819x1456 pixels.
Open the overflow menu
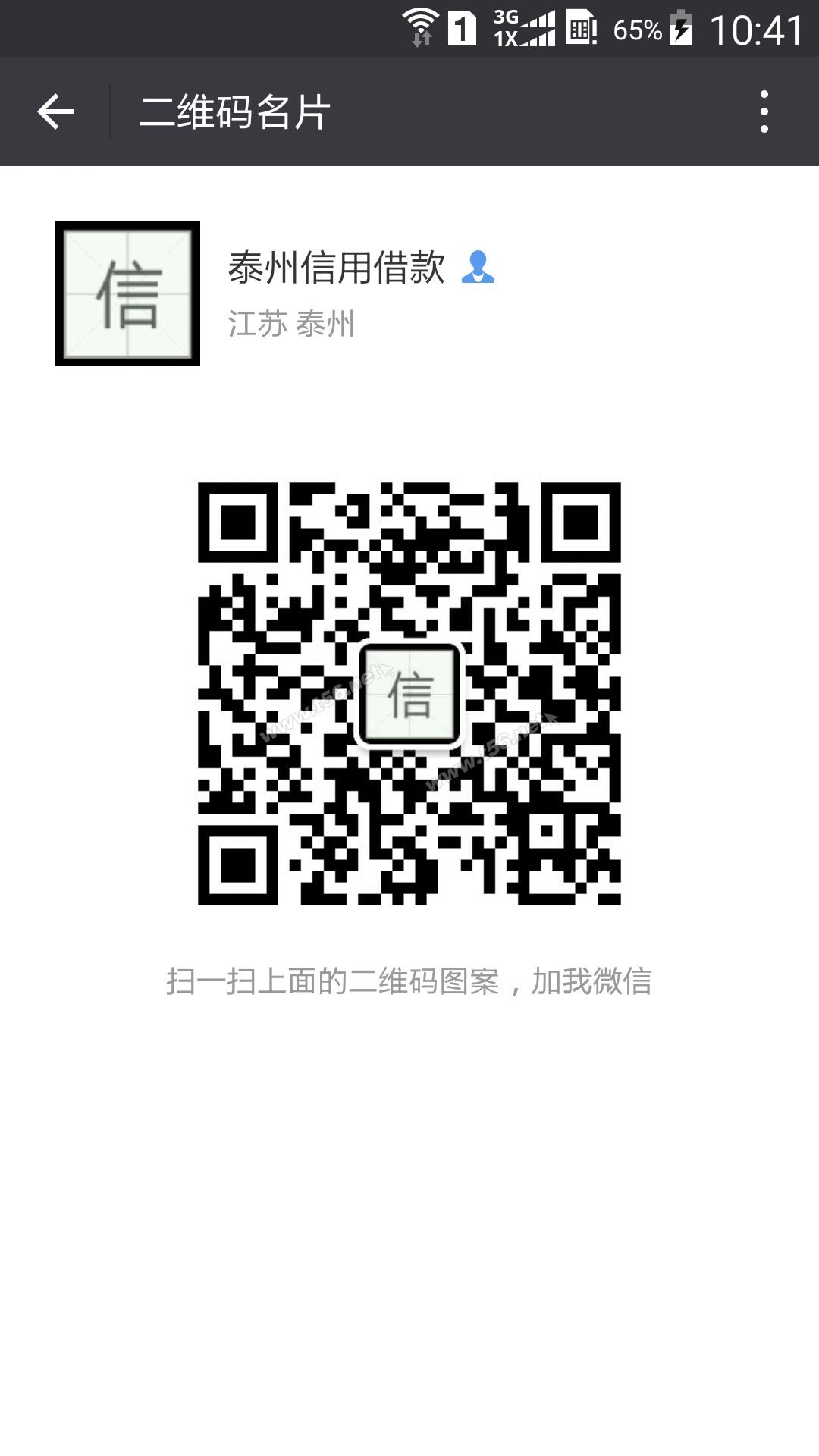764,112
